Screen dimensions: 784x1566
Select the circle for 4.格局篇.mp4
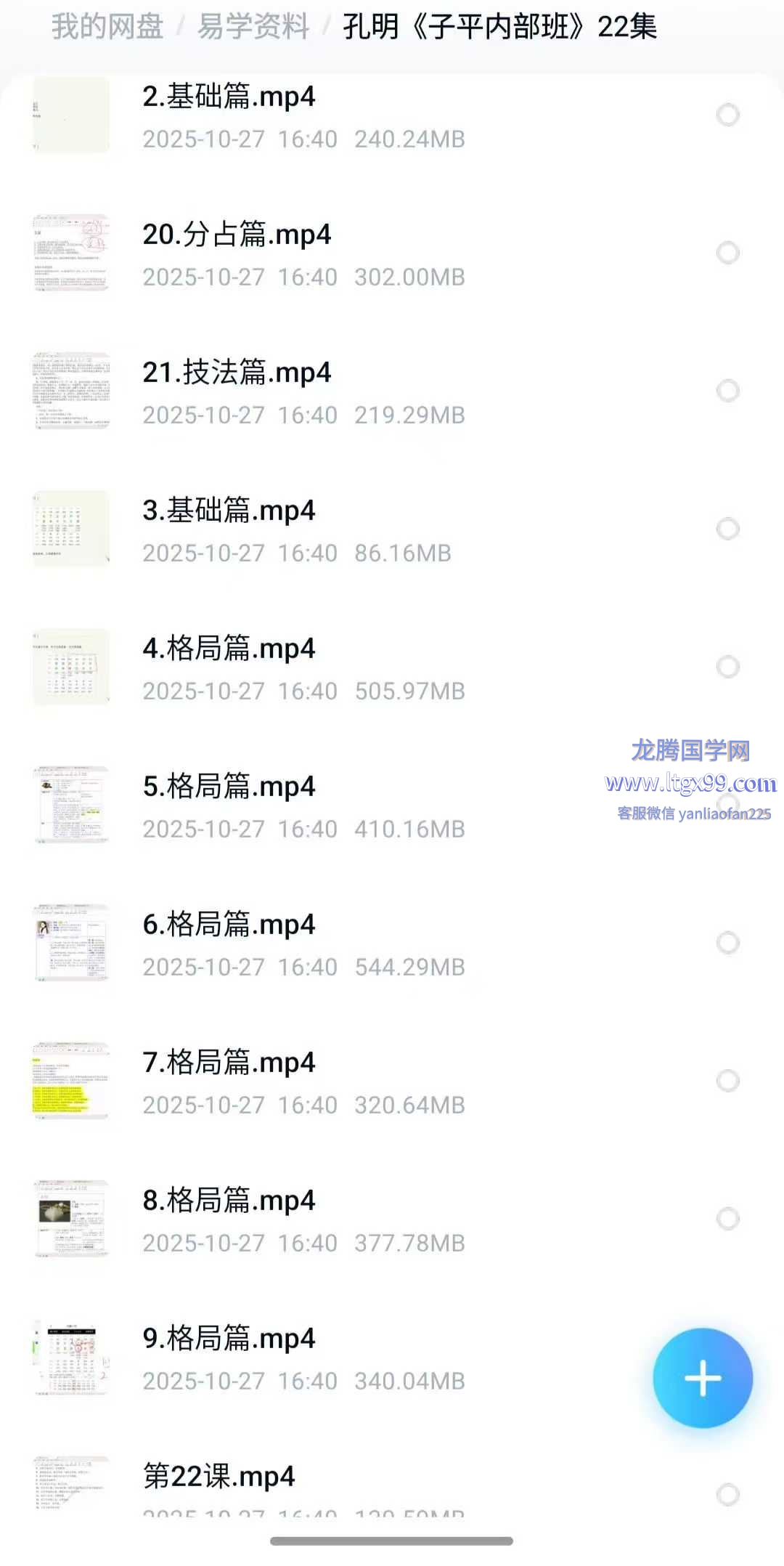click(727, 667)
